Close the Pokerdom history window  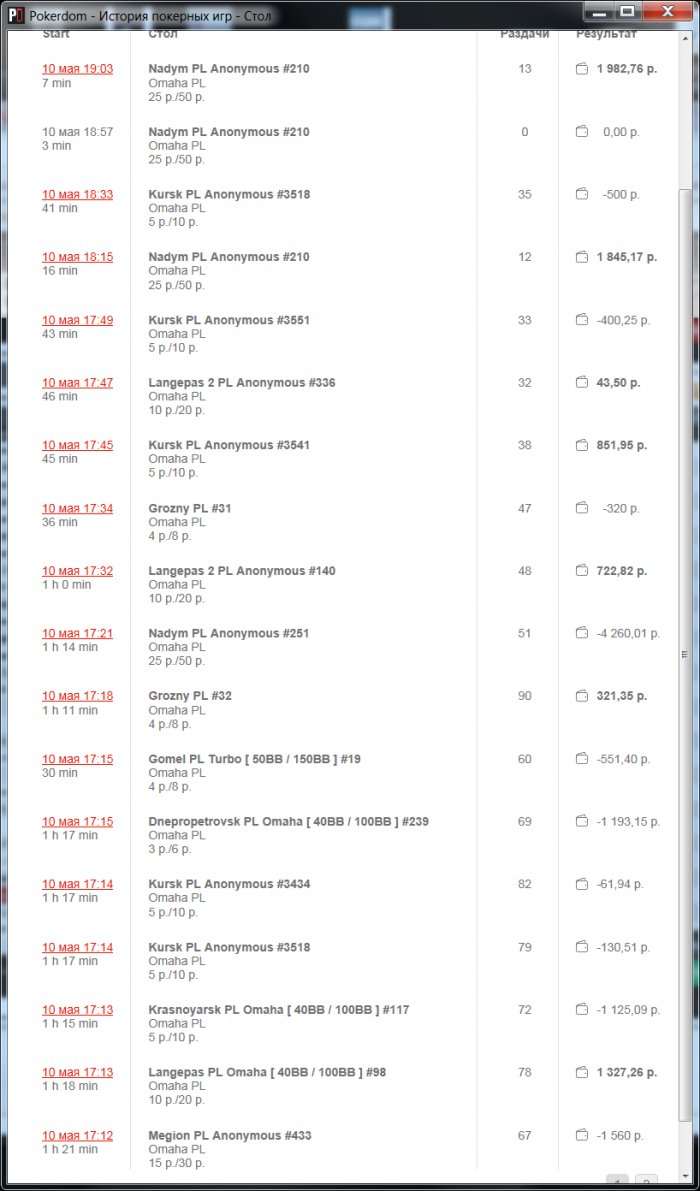click(668, 11)
